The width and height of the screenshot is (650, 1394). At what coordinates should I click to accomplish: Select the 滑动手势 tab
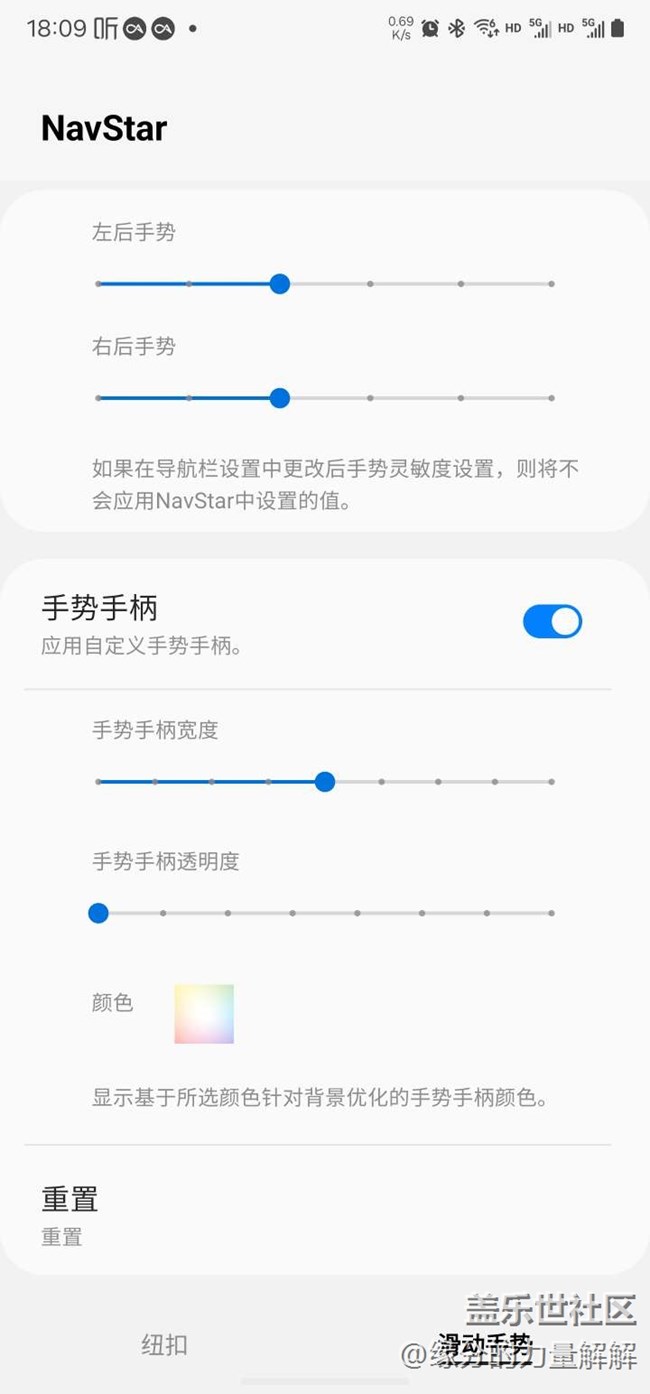click(485, 1345)
